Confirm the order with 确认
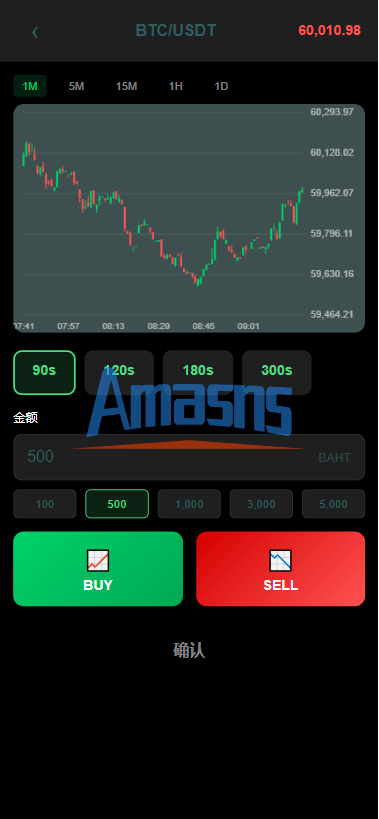Viewport: 379px width, 819px height. (x=189, y=651)
